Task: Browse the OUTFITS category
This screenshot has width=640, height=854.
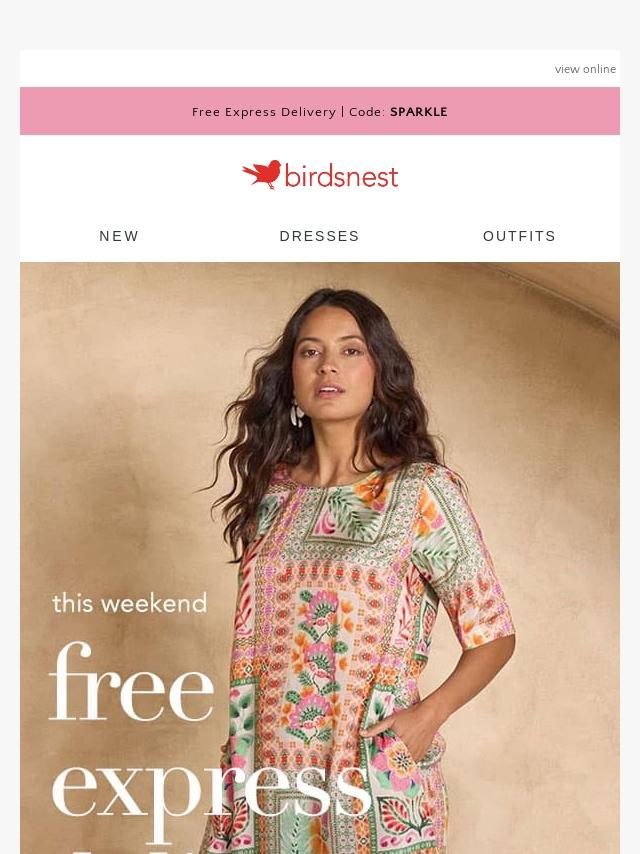Action: tap(519, 236)
